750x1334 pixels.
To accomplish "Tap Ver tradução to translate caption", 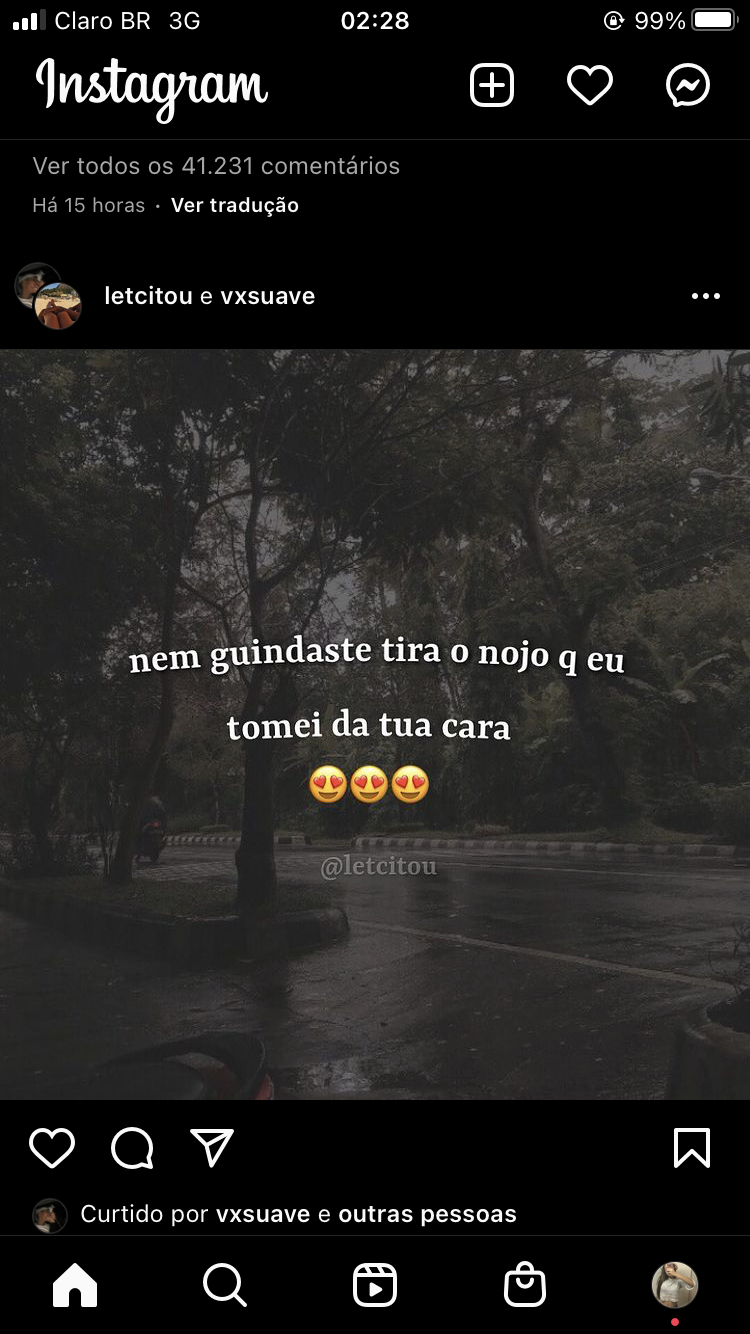I will [234, 205].
